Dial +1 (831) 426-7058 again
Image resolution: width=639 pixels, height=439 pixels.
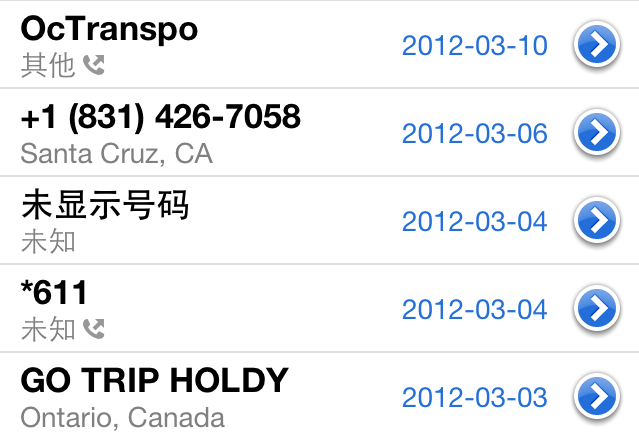200,133
